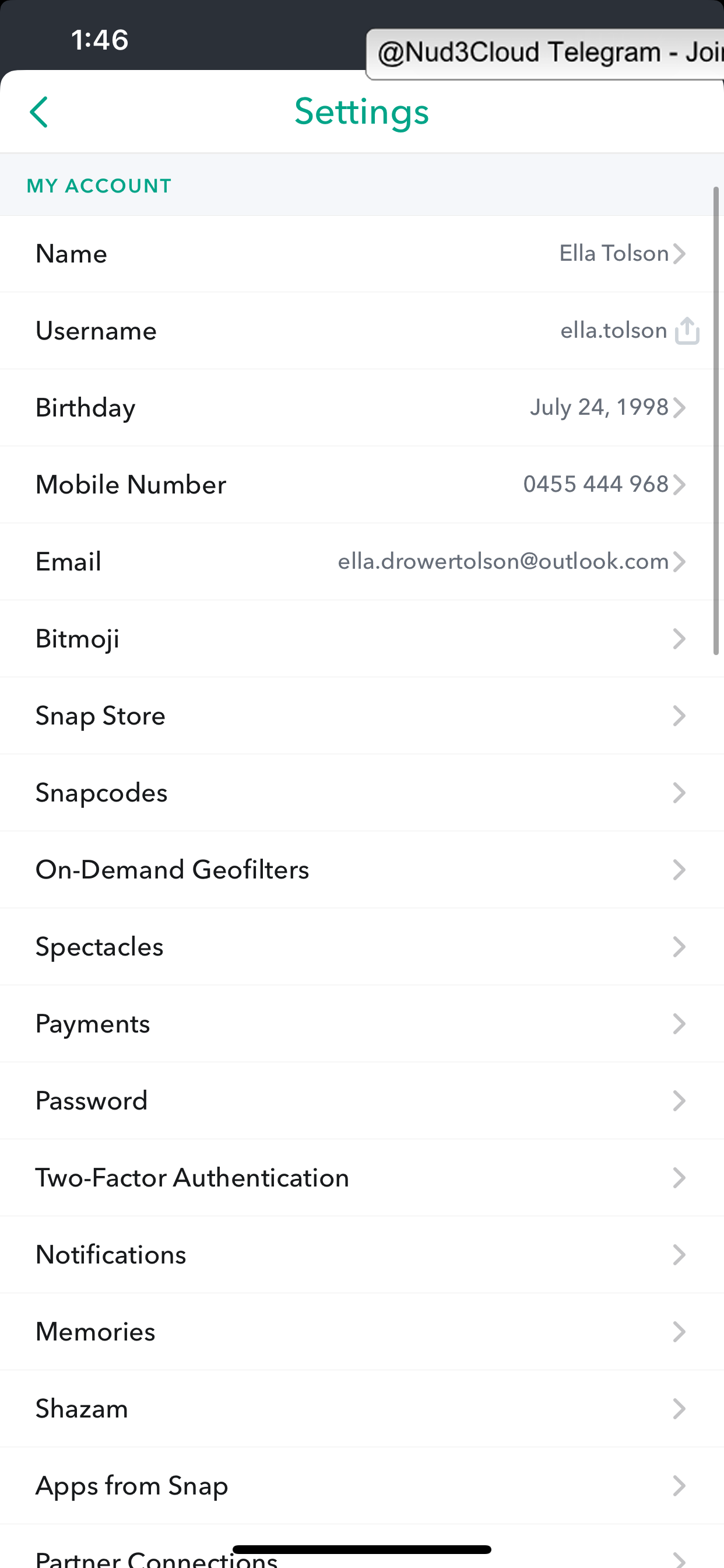Share username via the share icon

click(x=687, y=331)
